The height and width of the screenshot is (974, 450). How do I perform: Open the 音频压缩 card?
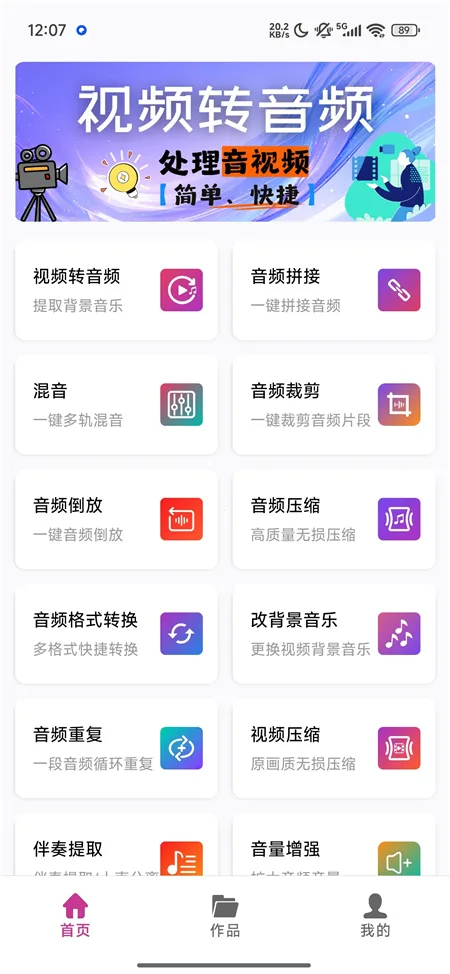click(x=334, y=519)
